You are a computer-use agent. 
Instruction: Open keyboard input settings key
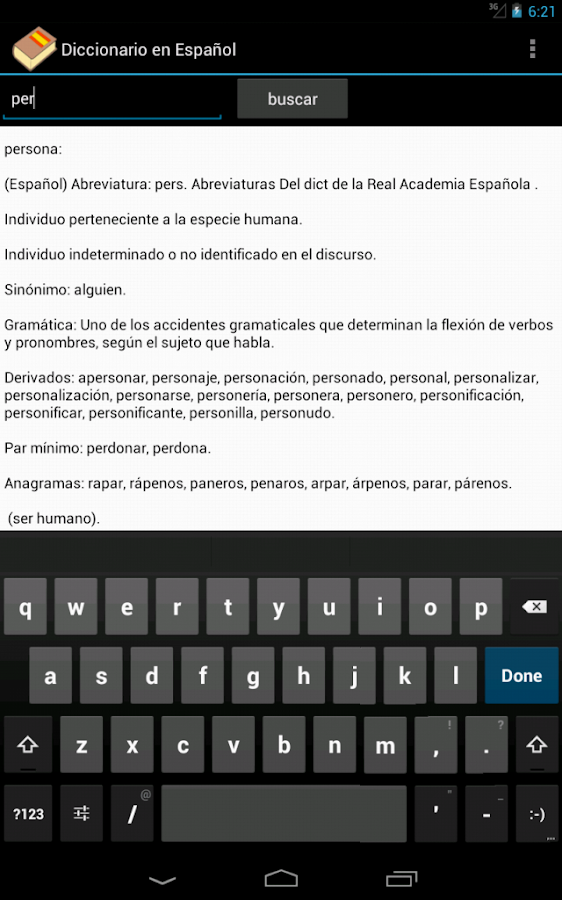[82, 813]
